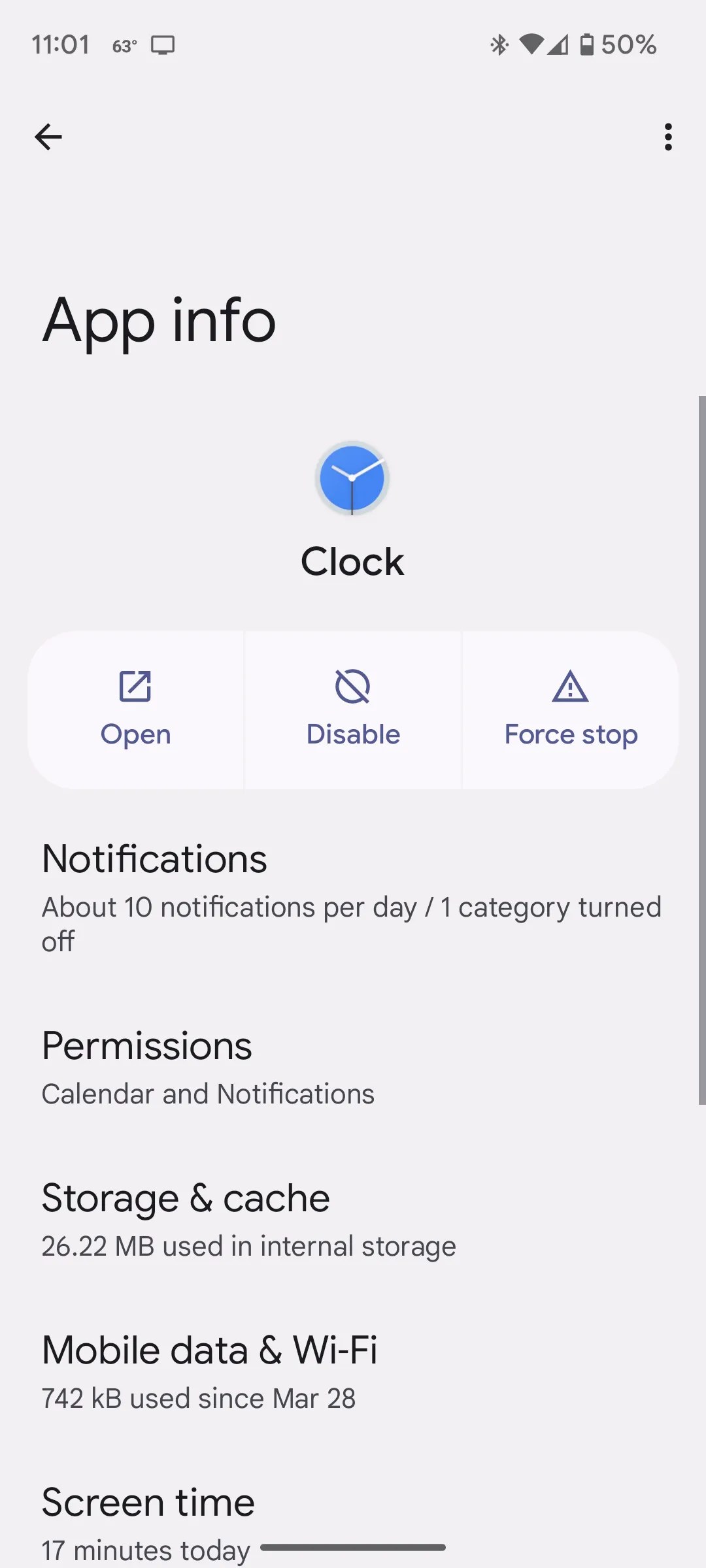The image size is (706, 1568).
Task: Expand the Permissions settings row
Action: pos(353,1065)
